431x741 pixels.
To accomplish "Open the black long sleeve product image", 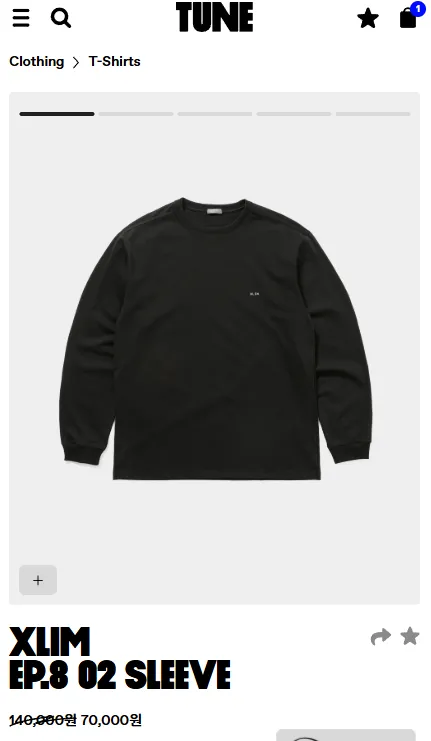I will pos(215,339).
